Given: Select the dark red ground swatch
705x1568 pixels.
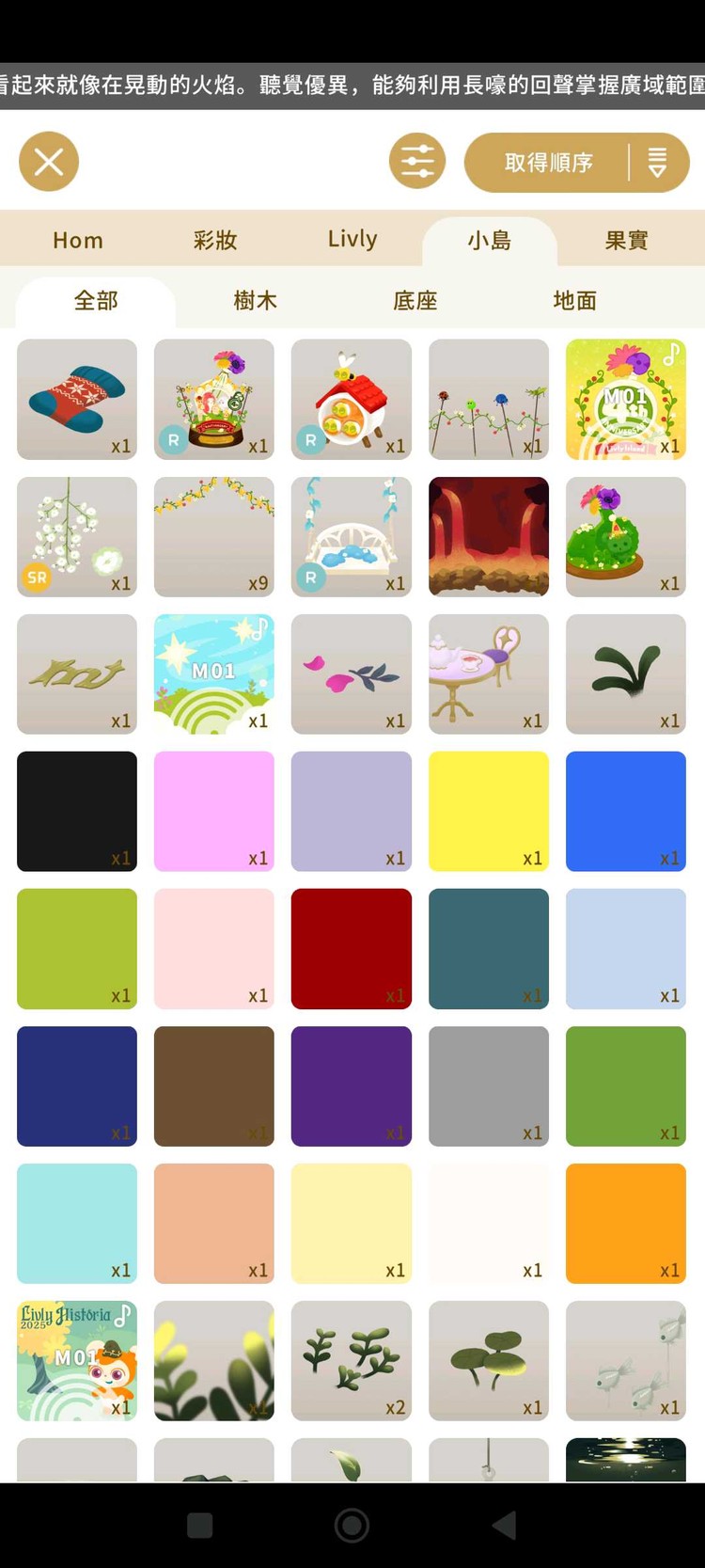Looking at the screenshot, I should coord(352,948).
